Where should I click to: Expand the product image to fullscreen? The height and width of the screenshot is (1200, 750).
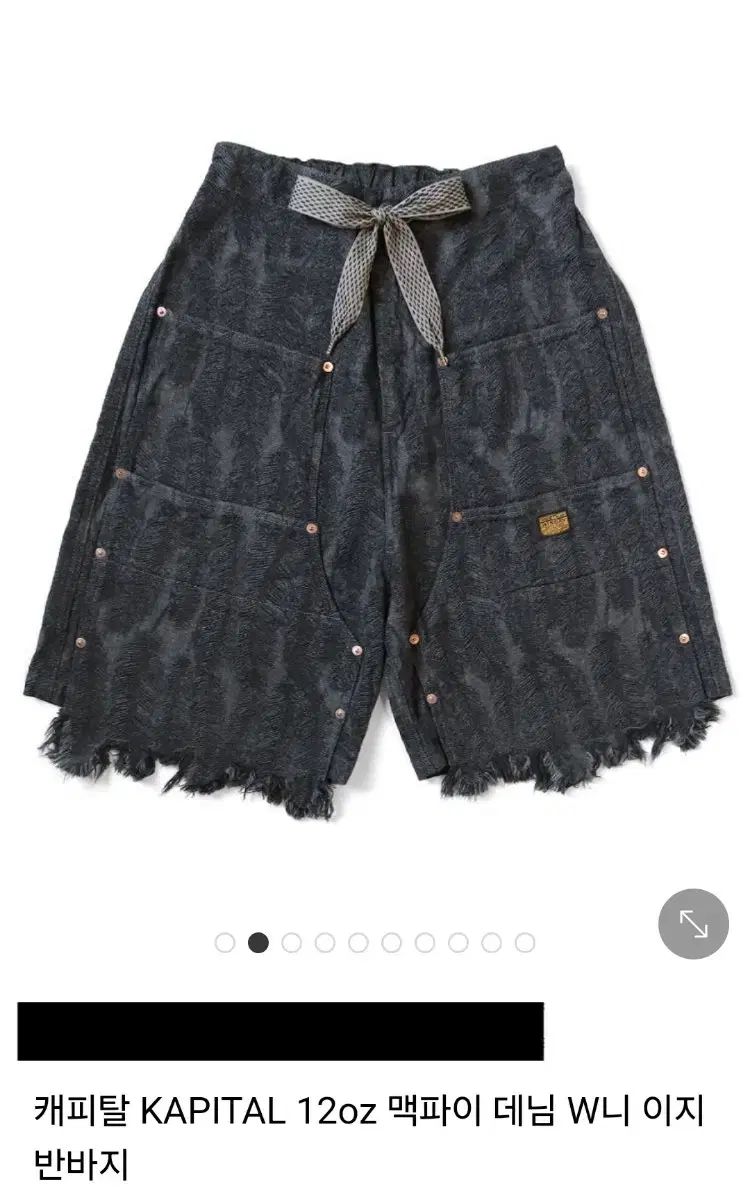693,923
